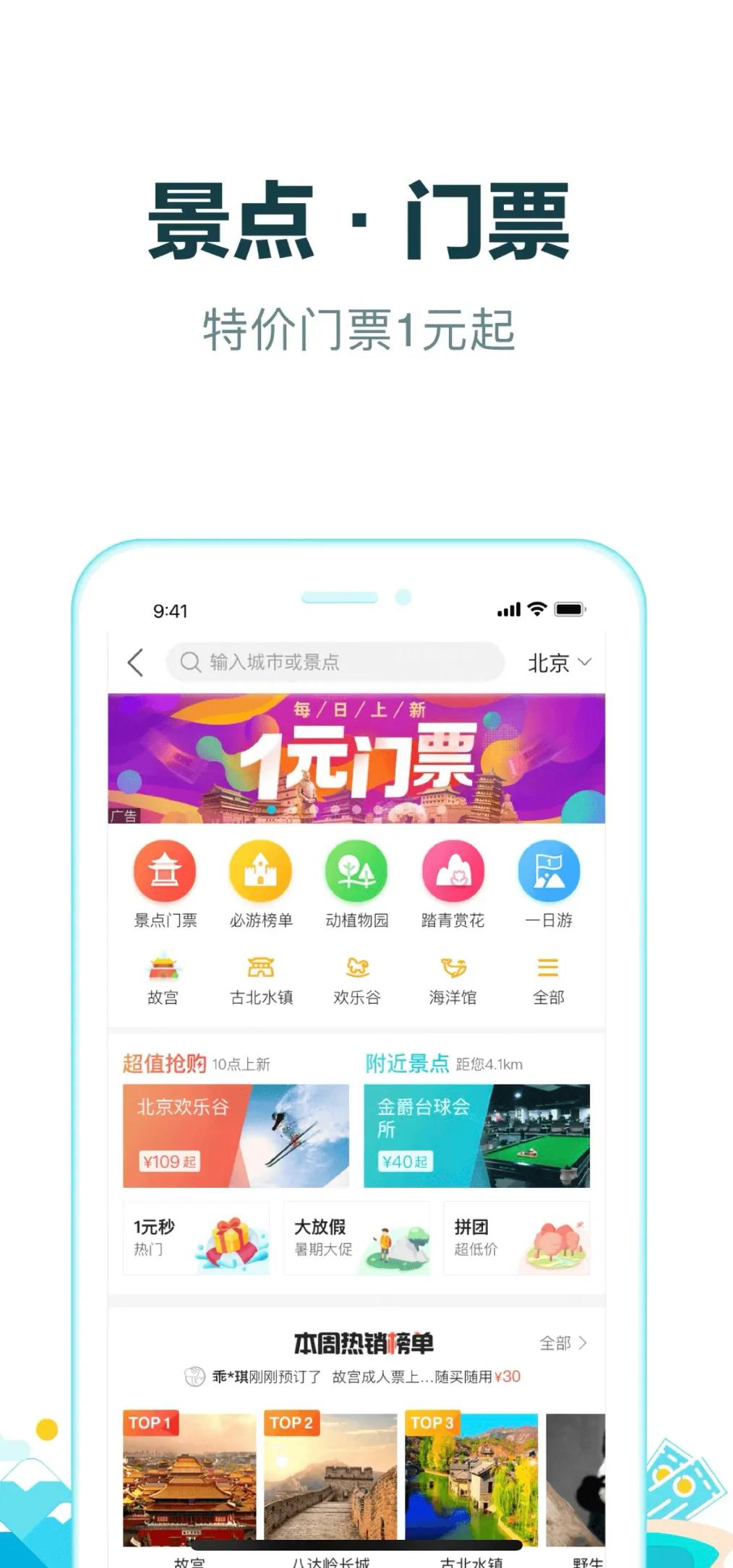733x1568 pixels.
Task: Tap the 古北水镇 shortcut icon
Action: click(261, 968)
